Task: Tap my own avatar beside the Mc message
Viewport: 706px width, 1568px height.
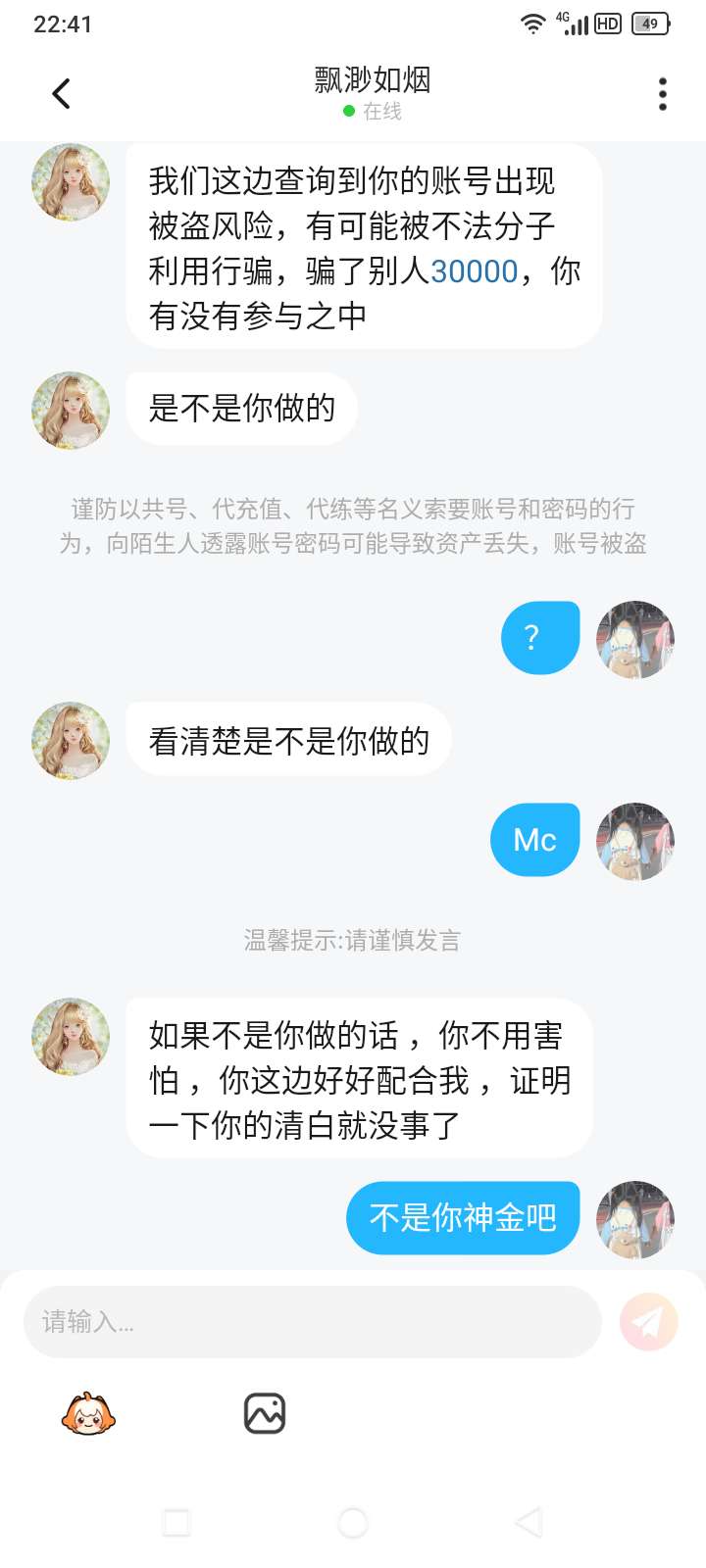Action: point(635,840)
